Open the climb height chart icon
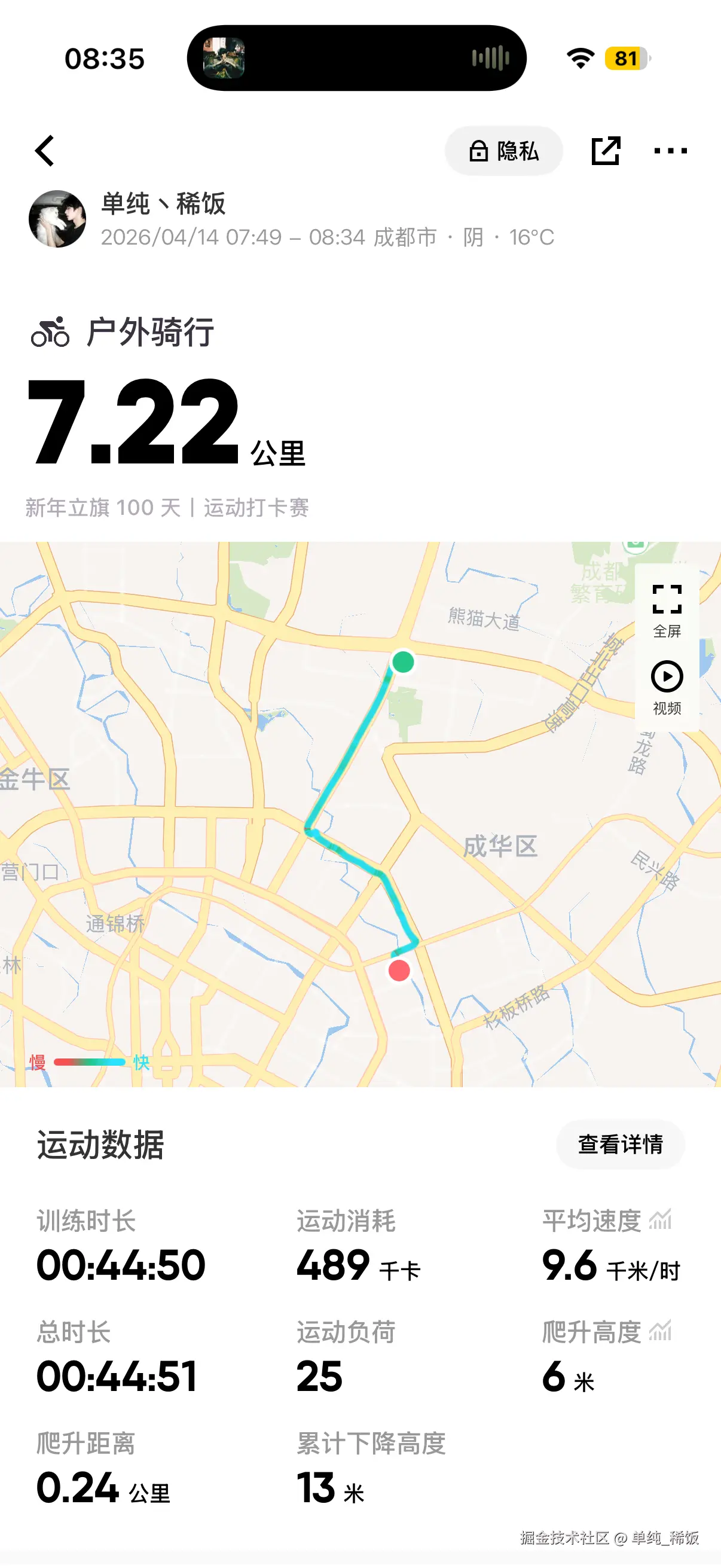Viewport: 721px width, 1568px height. (661, 1331)
